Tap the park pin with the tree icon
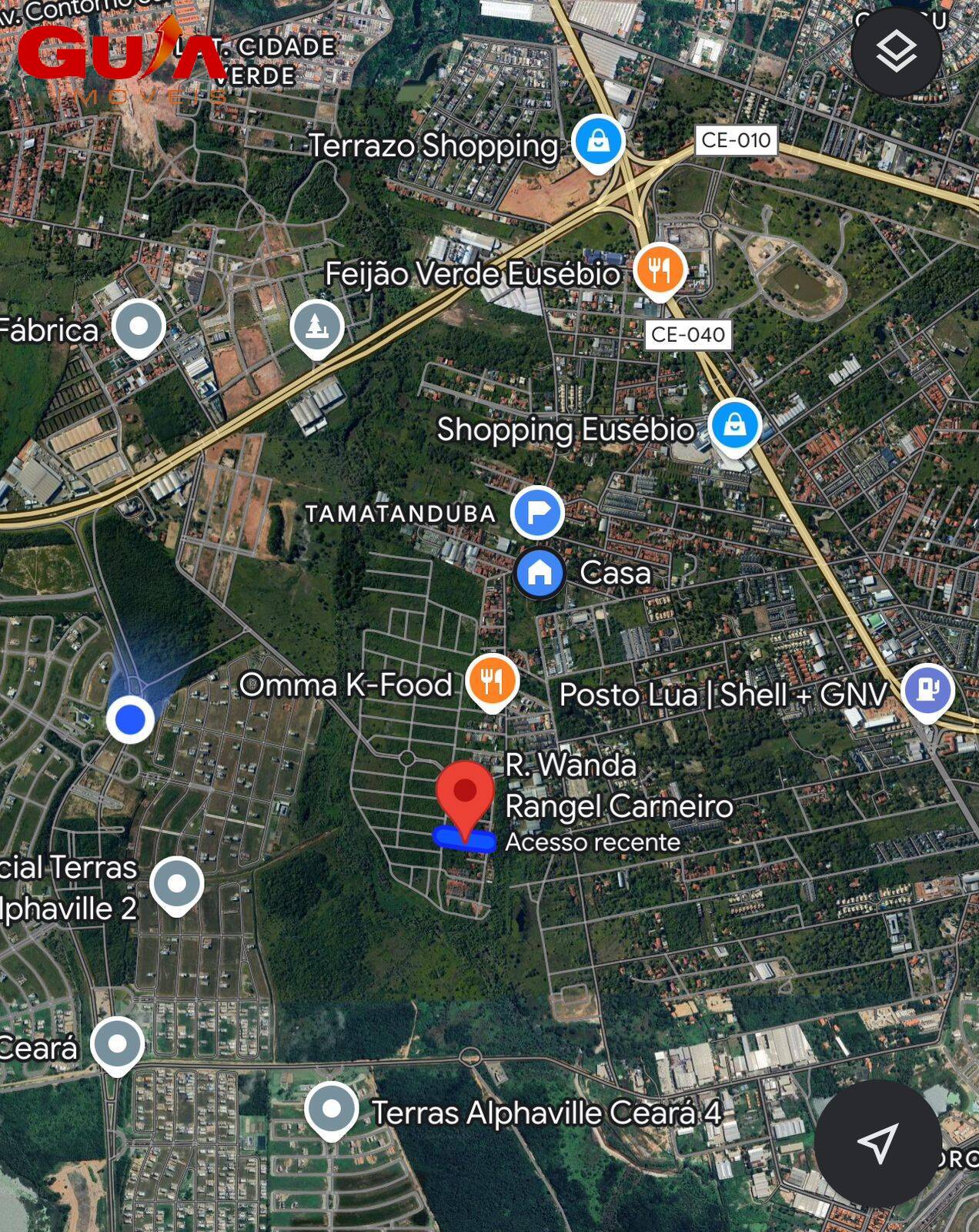Viewport: 979px width, 1232px height. click(317, 327)
